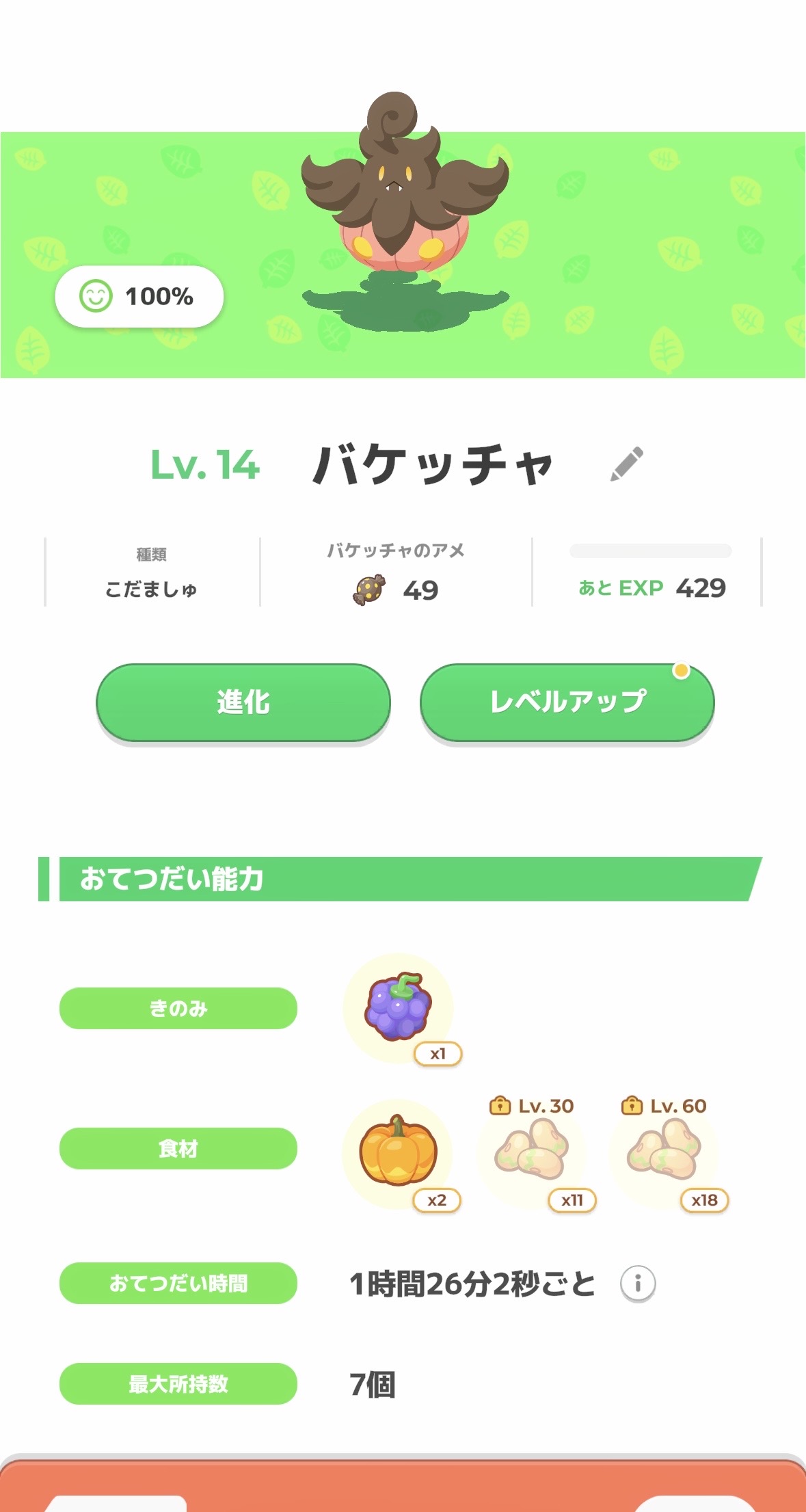
Task: Tap the 進化 button
Action: pos(243,702)
